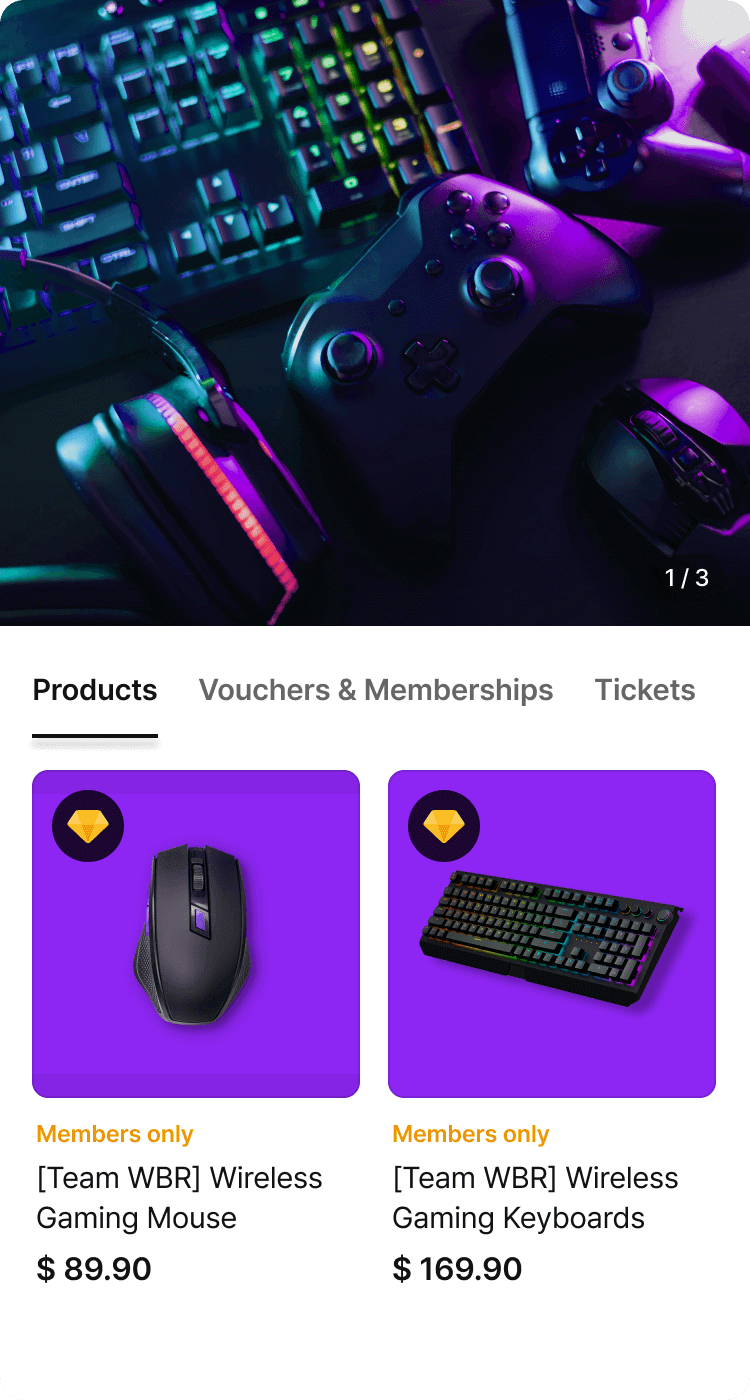Screen dimensions: 750x1400
Task: Open the Wireless Gaming Mouse product card
Action: coord(196,1028)
